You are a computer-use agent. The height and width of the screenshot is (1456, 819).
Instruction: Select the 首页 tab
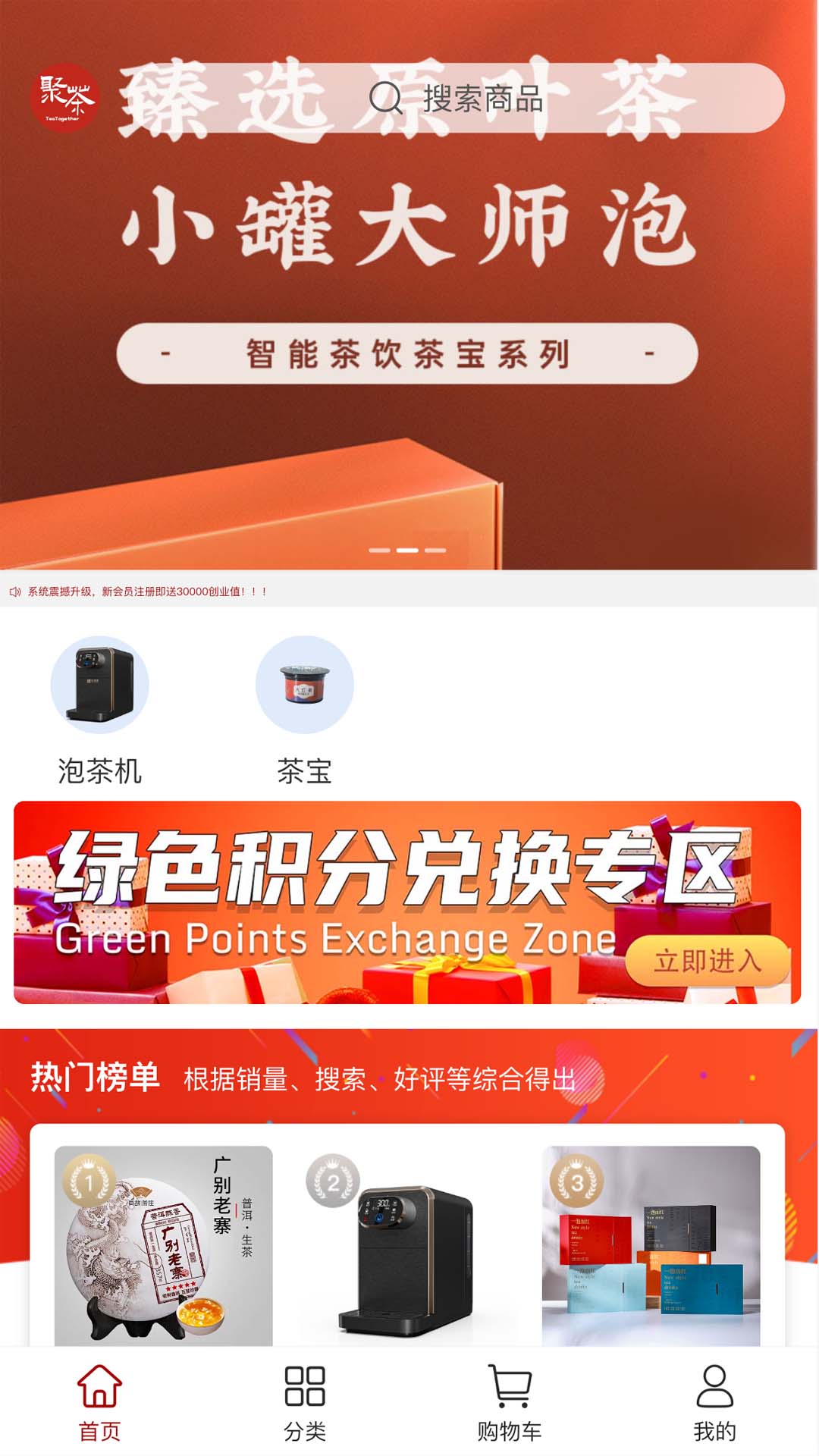(99, 1403)
